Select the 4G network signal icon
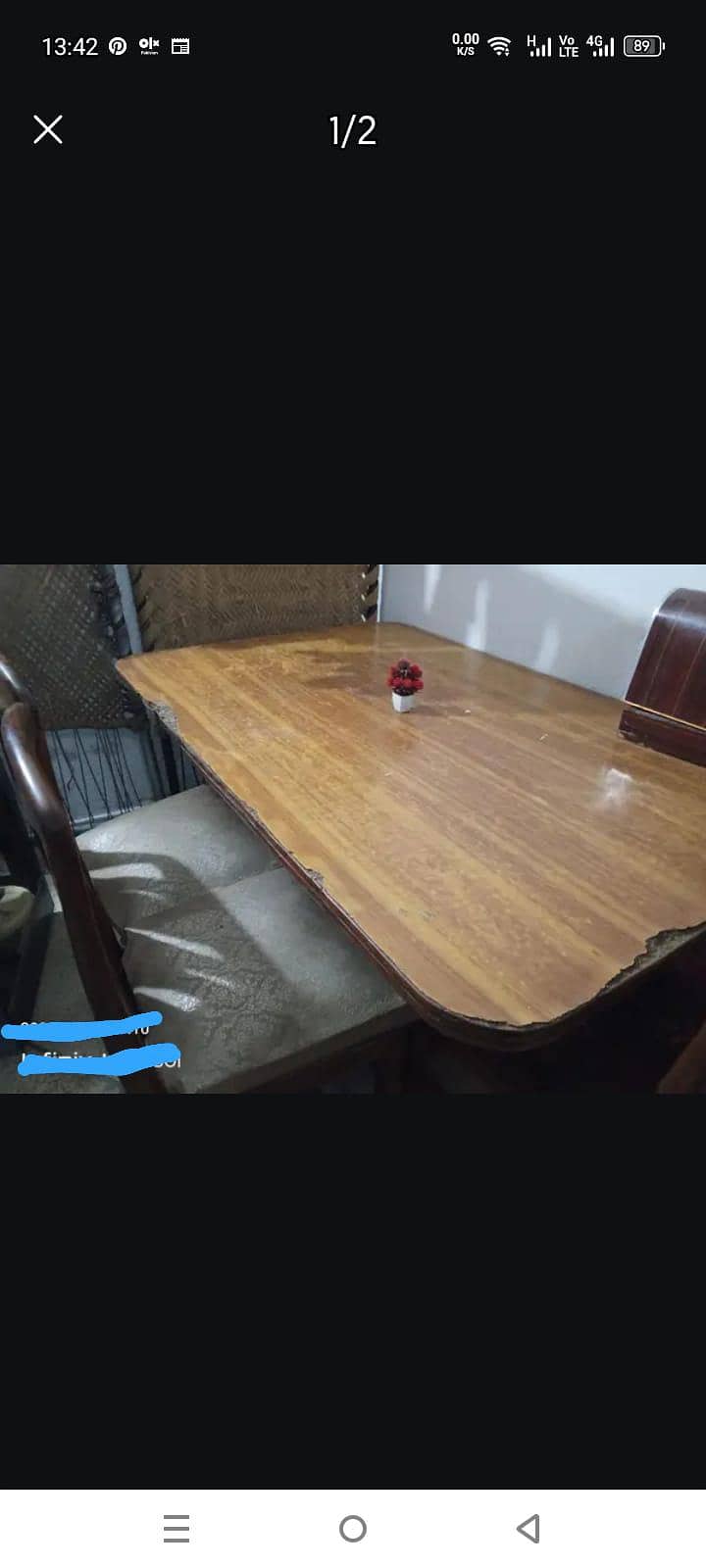This screenshot has height=1568, width=706. (599, 45)
